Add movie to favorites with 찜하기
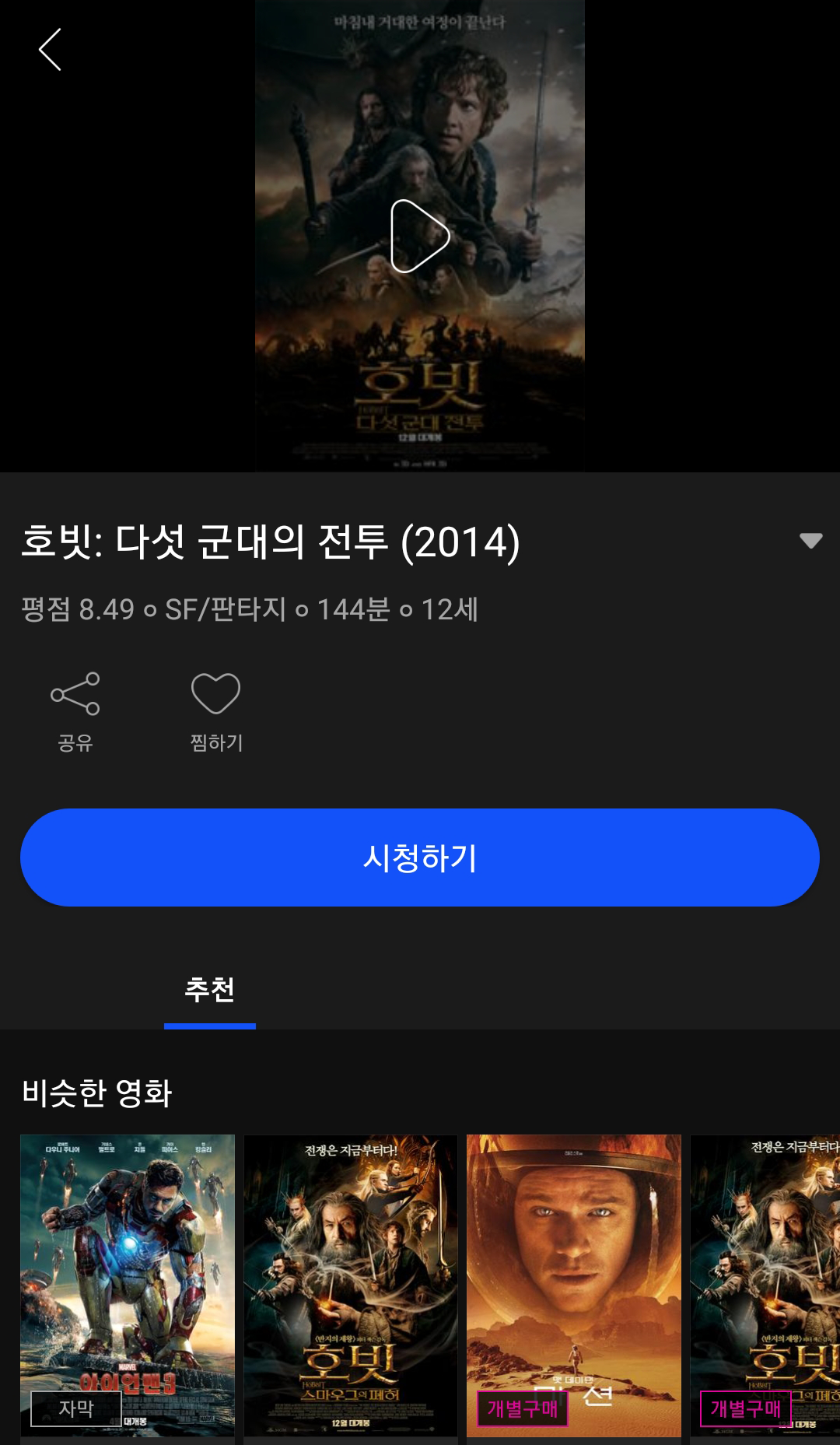This screenshot has height=1445, width=840. [x=216, y=711]
